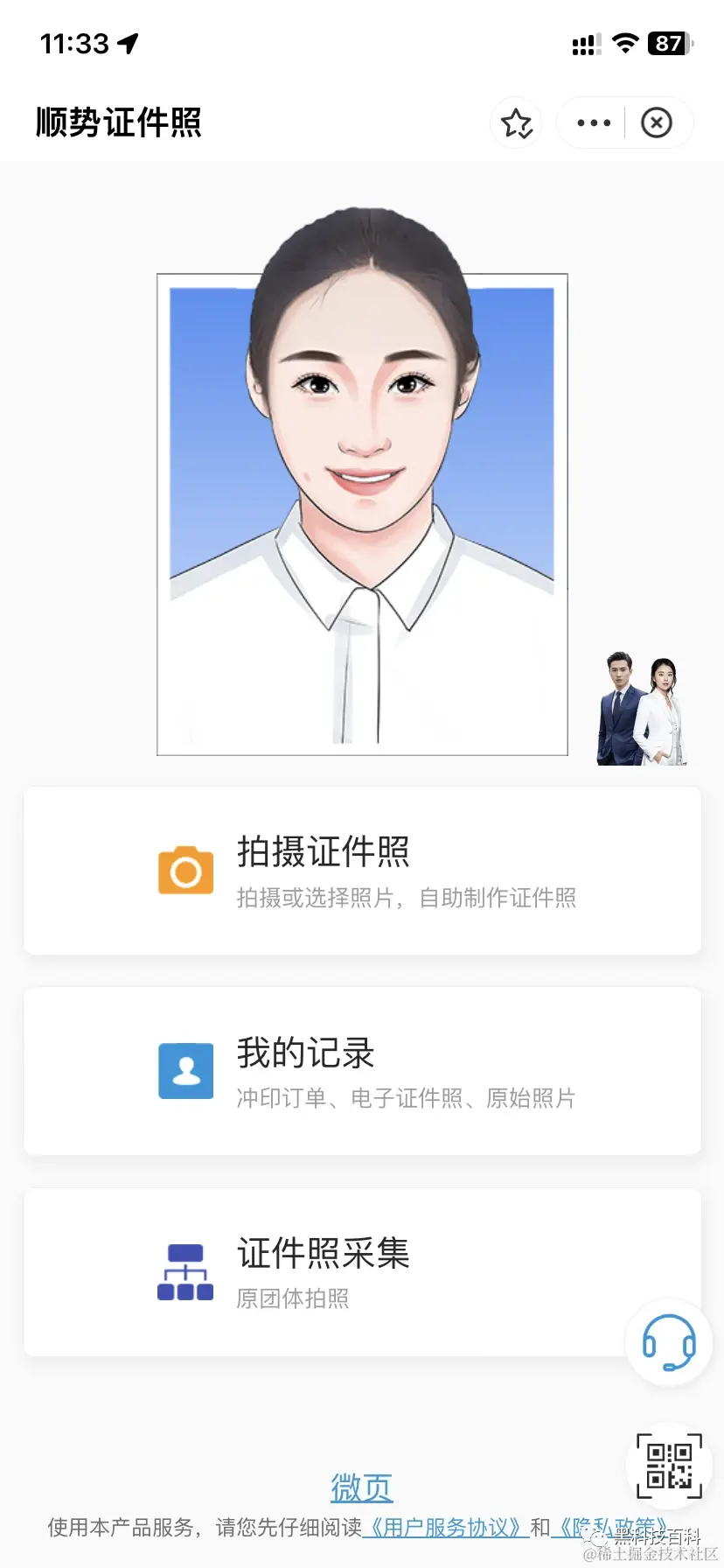Click the person icon beside 我的记录
724x1568 pixels.
(184, 1070)
